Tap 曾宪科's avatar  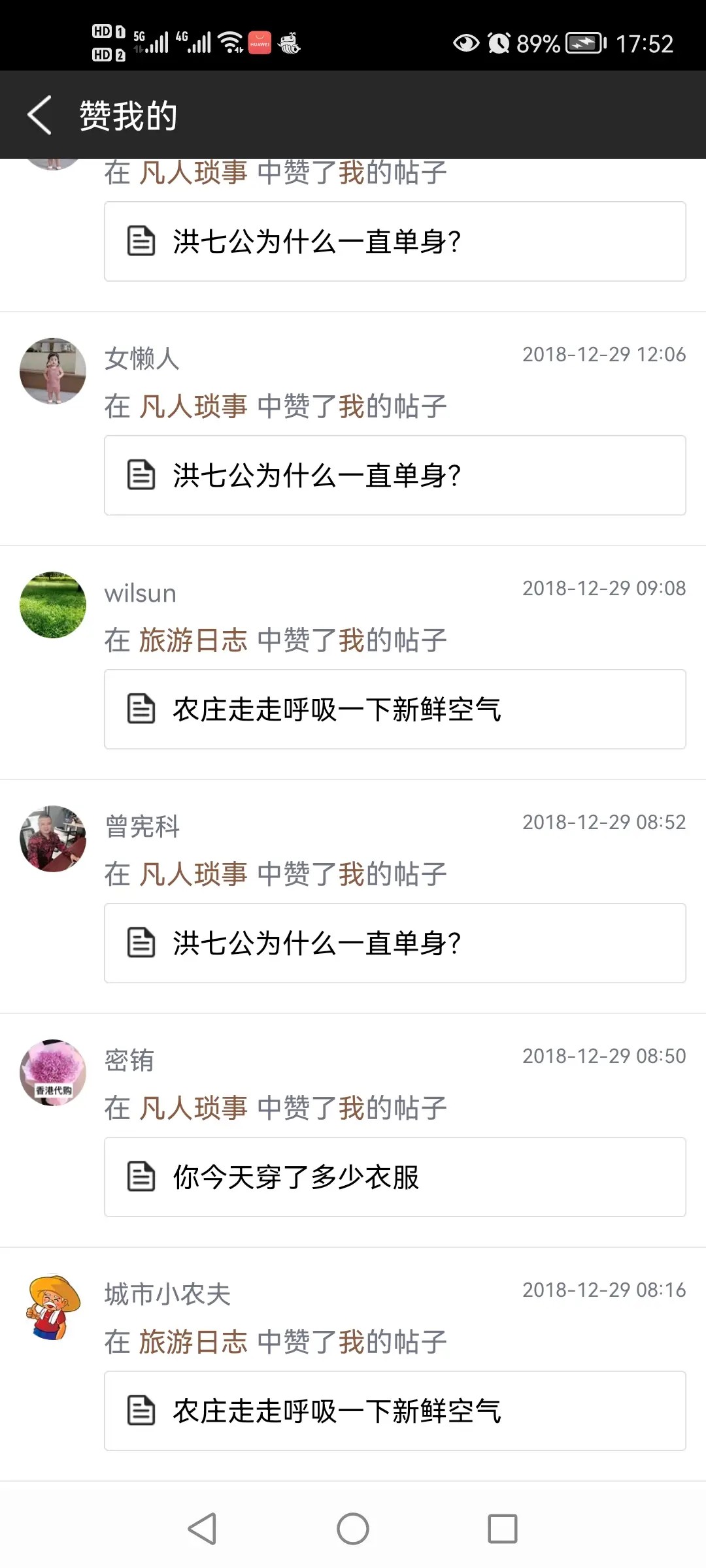pyautogui.click(x=53, y=838)
